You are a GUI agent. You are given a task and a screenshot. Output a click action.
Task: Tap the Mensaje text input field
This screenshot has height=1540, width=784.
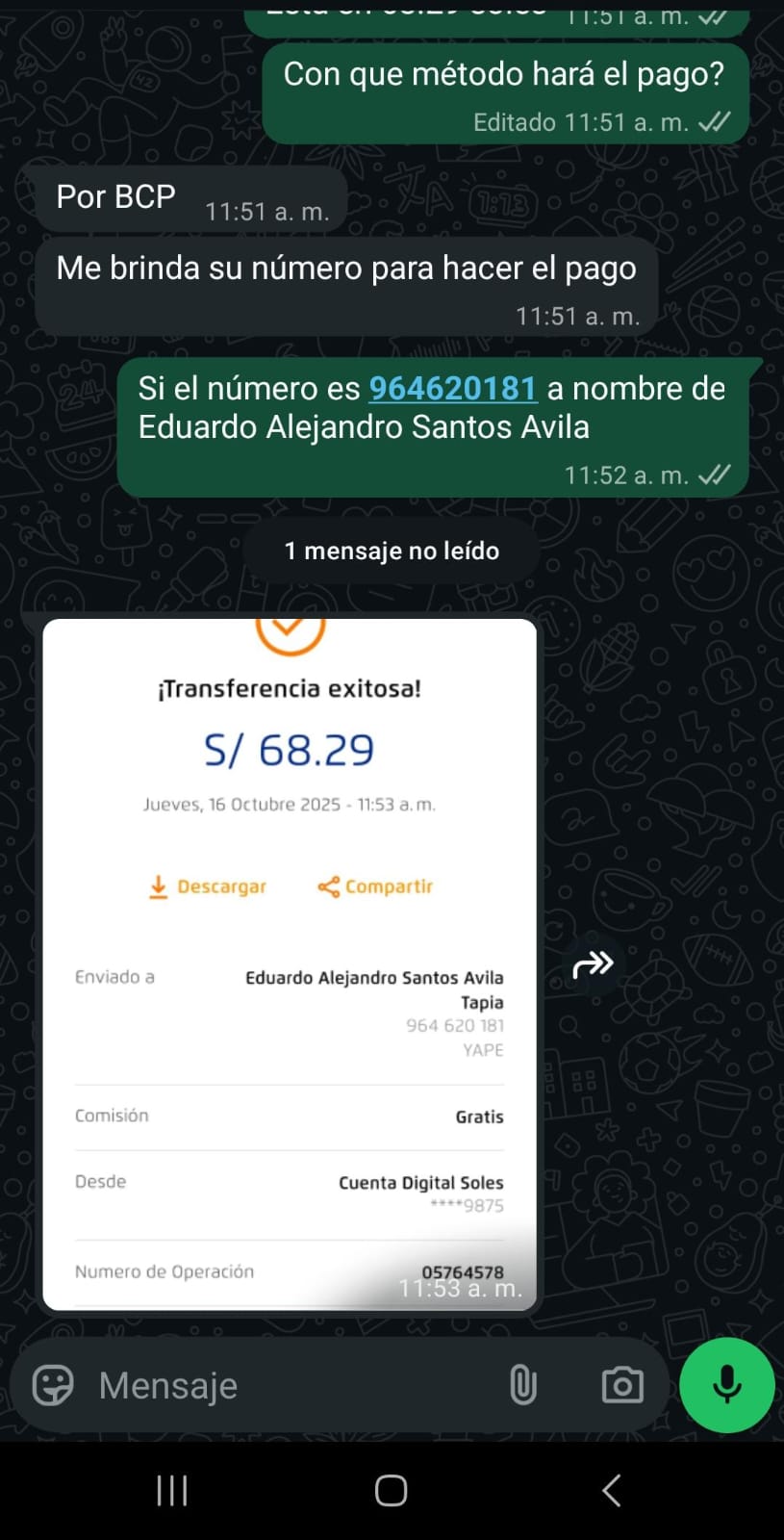coord(289,1385)
